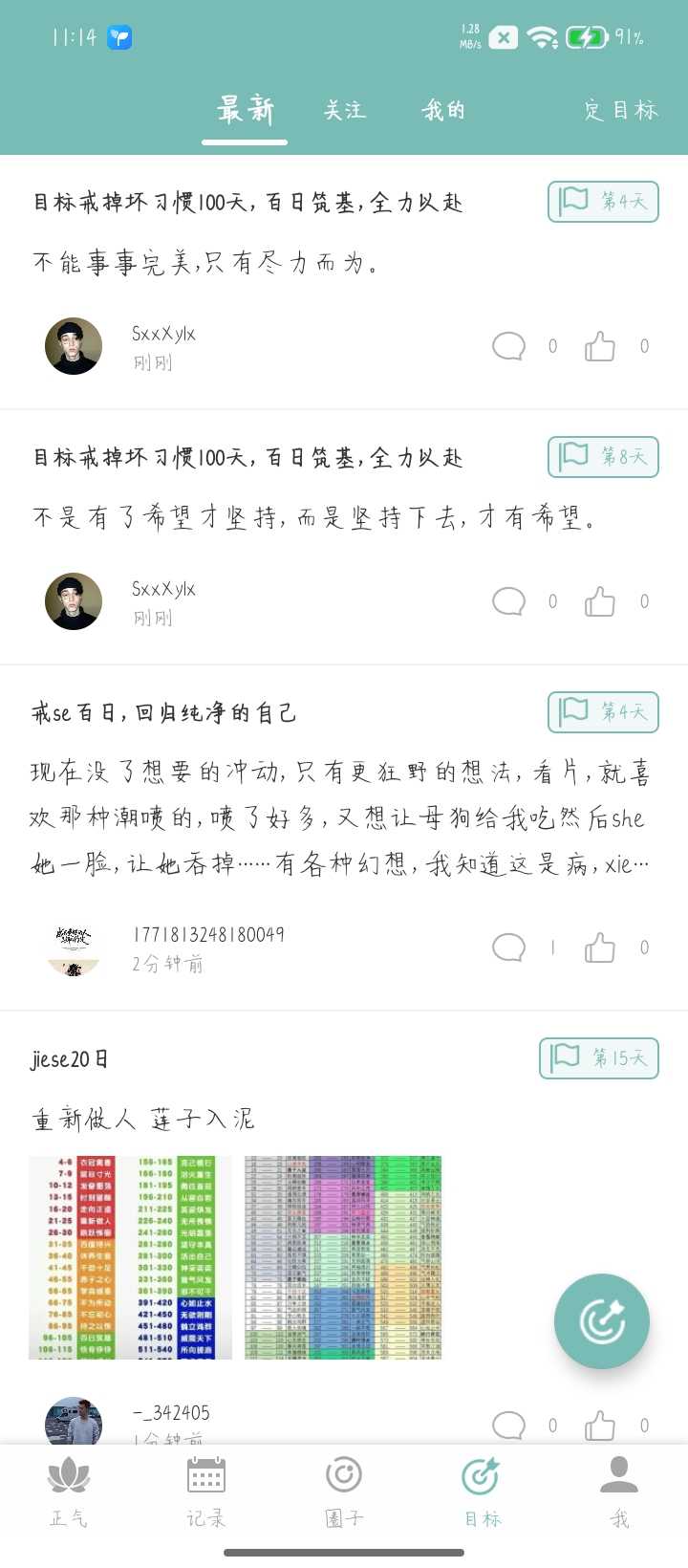This screenshot has height=1568, width=688.
Task: Open the 记录 tab
Action: pos(206,1492)
